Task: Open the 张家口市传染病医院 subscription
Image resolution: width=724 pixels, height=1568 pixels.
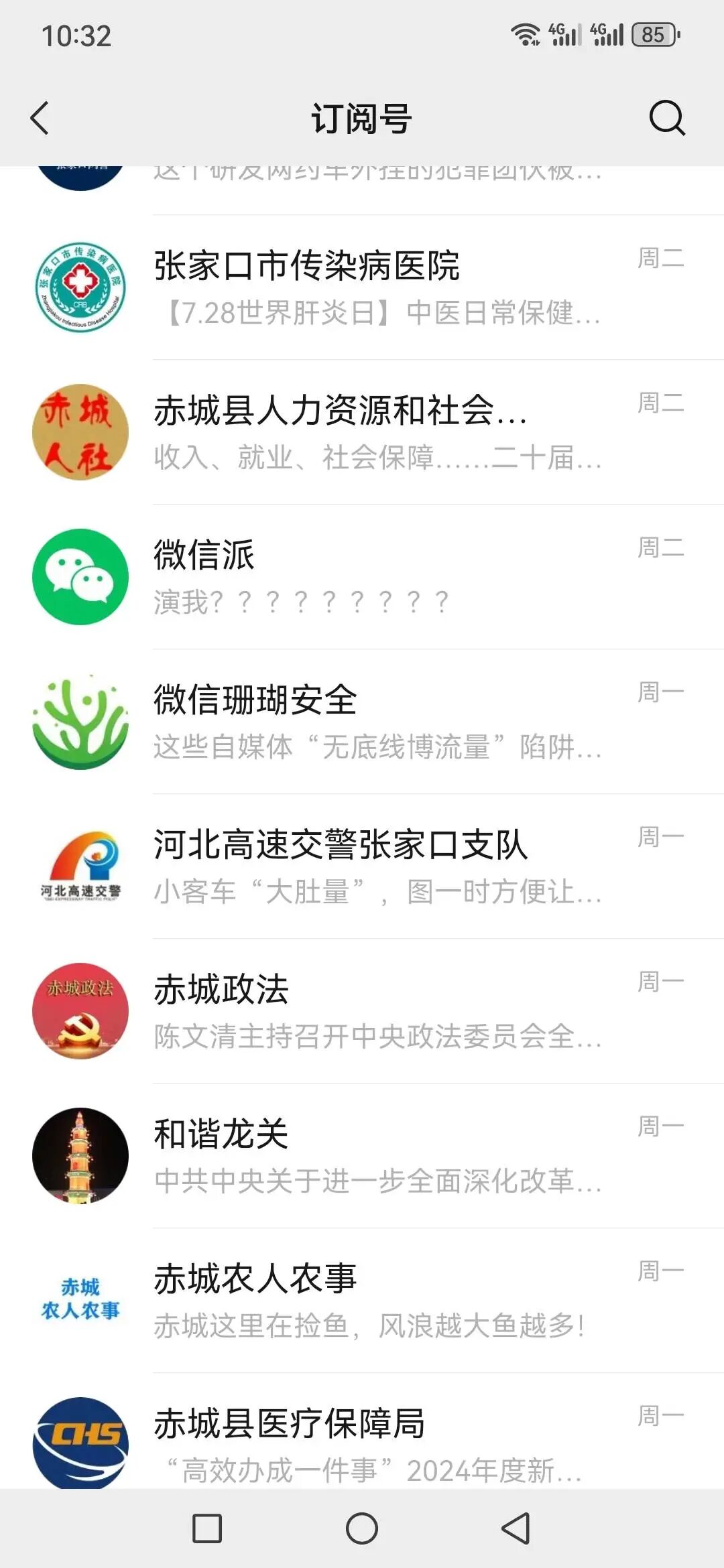Action: tap(375, 287)
